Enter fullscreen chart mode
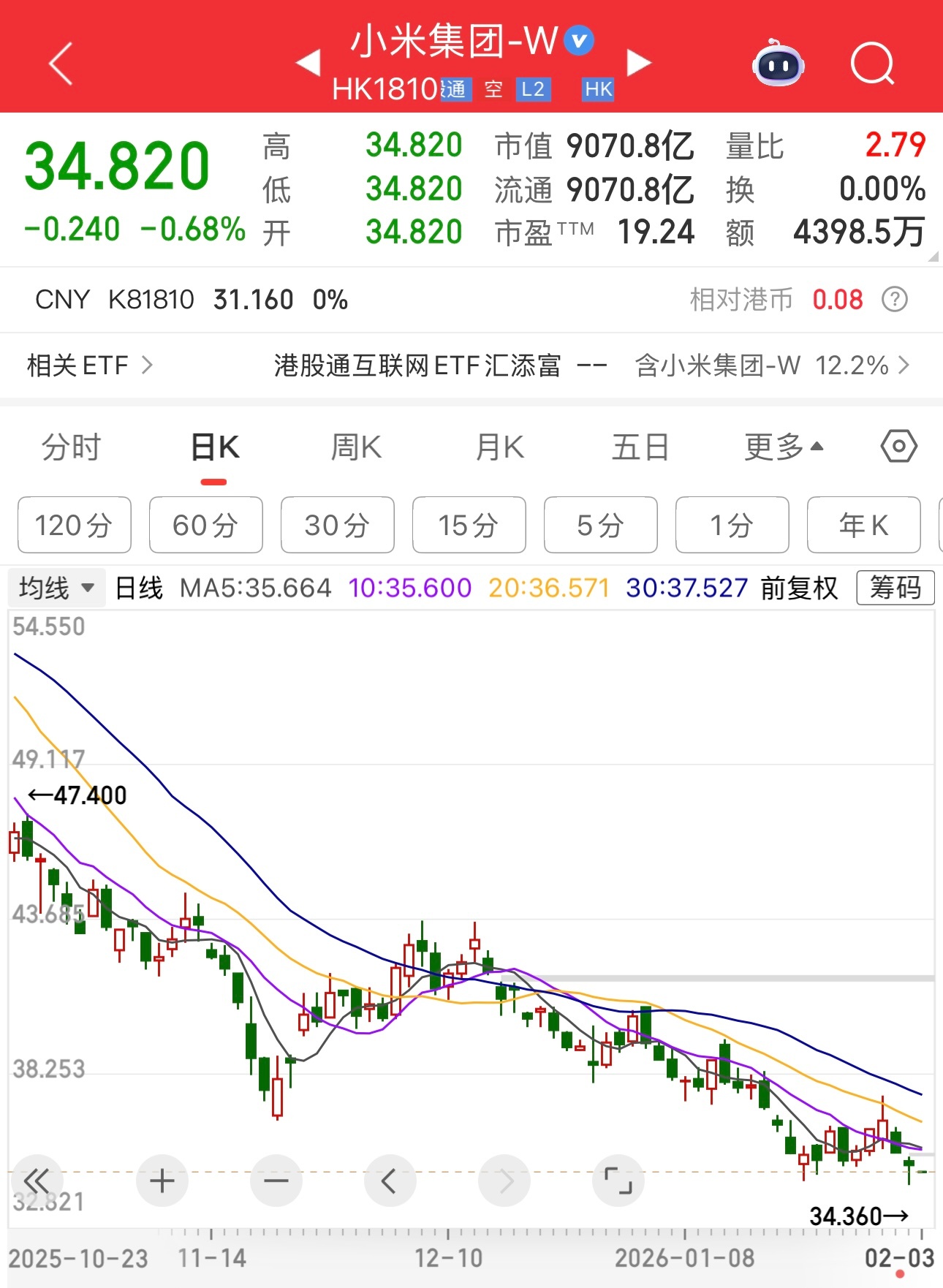 pyautogui.click(x=618, y=1180)
